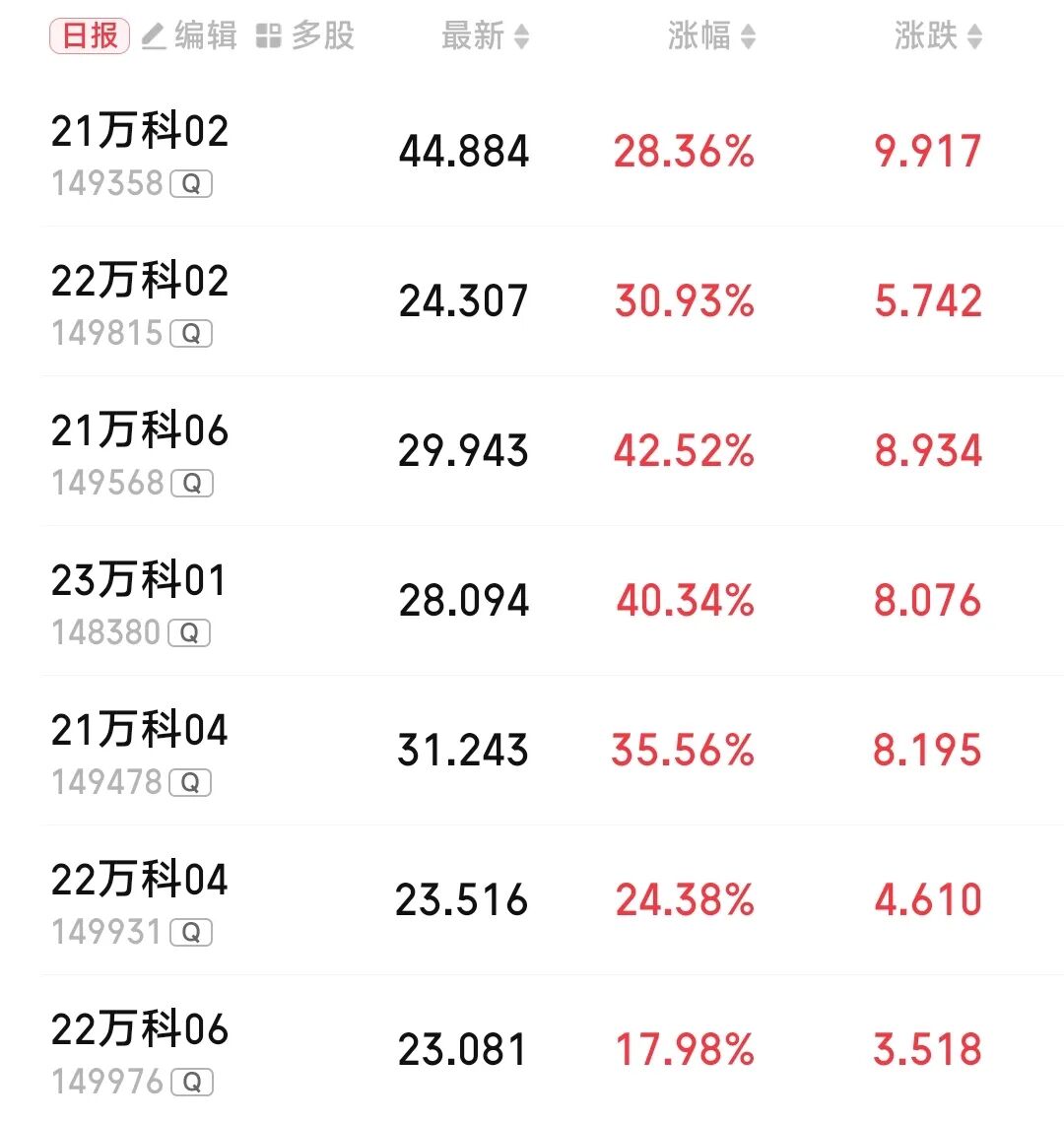This screenshot has width=1064, height=1121.
Task: Open the 21万科02 bond details
Action: click(140, 132)
